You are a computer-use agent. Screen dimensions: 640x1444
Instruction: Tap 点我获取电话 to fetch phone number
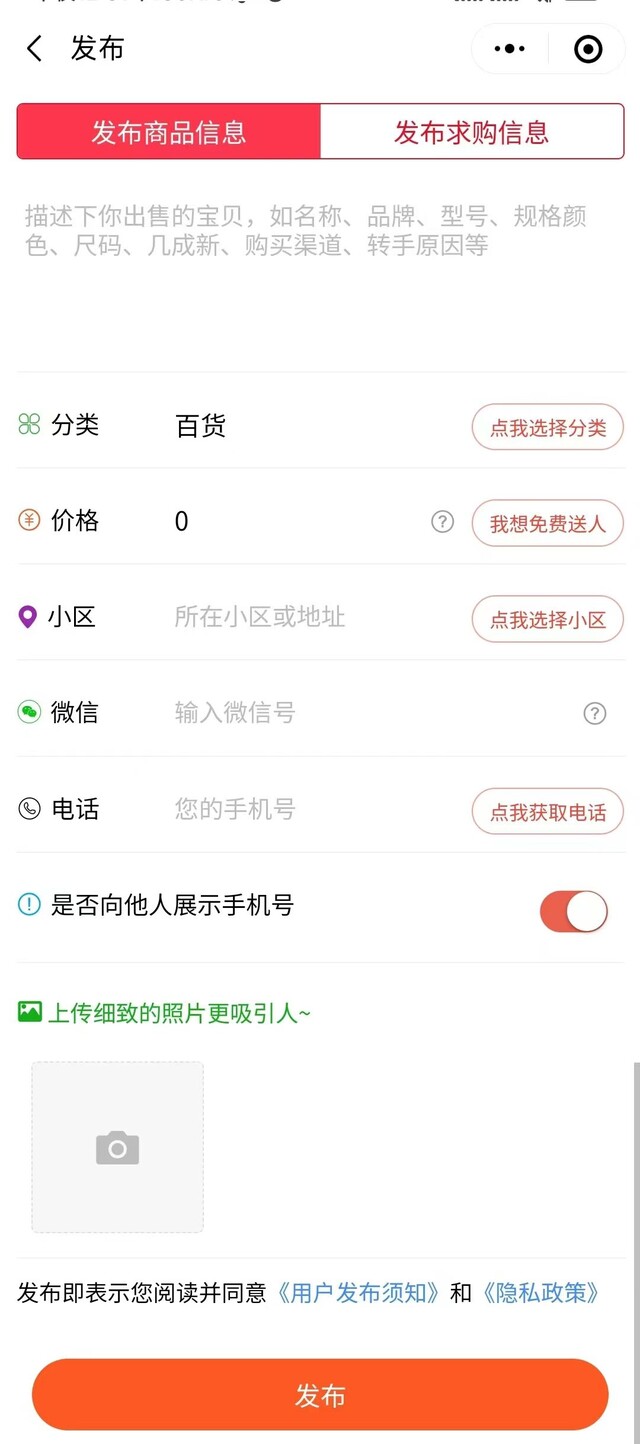click(547, 812)
